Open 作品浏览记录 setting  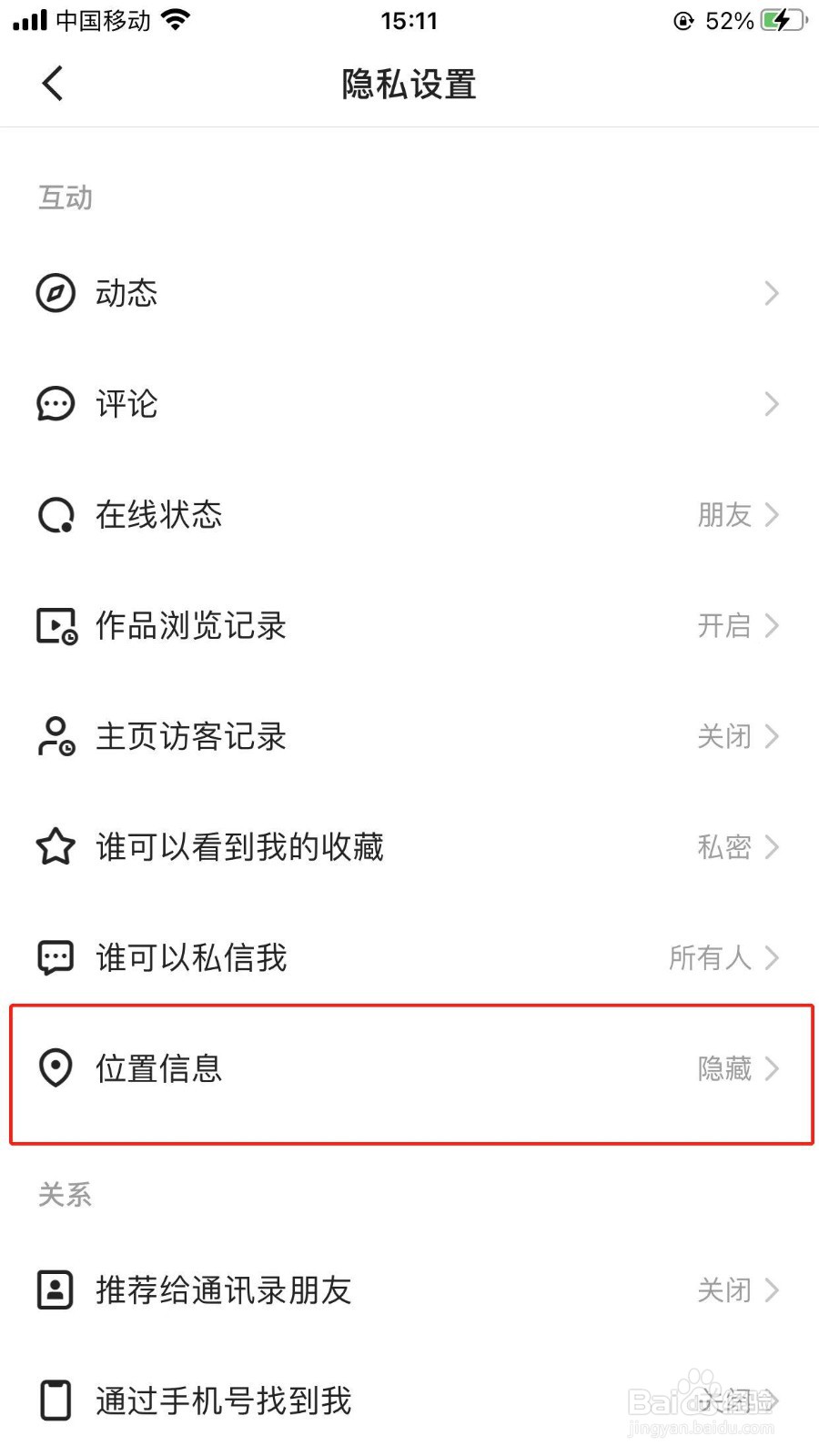[409, 626]
